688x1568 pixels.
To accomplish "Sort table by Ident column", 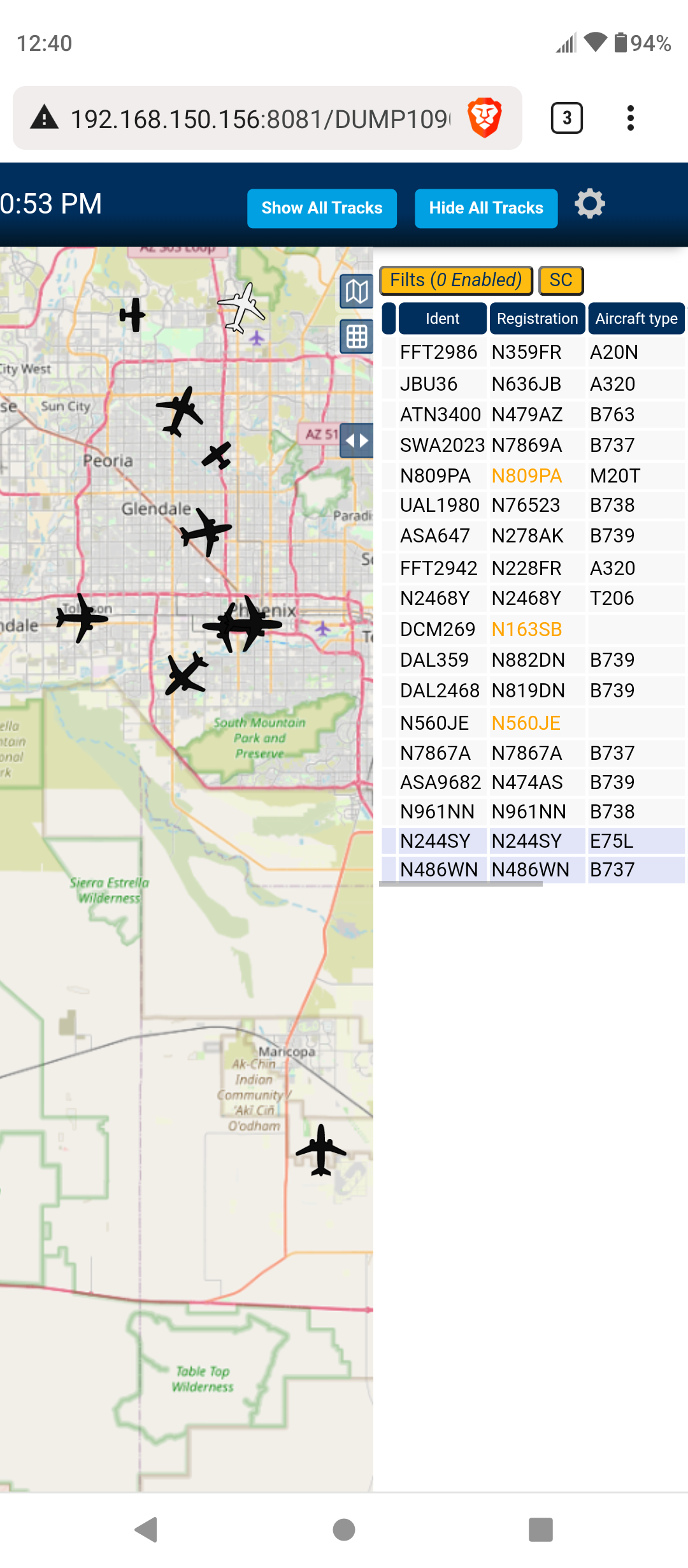I will 443,318.
